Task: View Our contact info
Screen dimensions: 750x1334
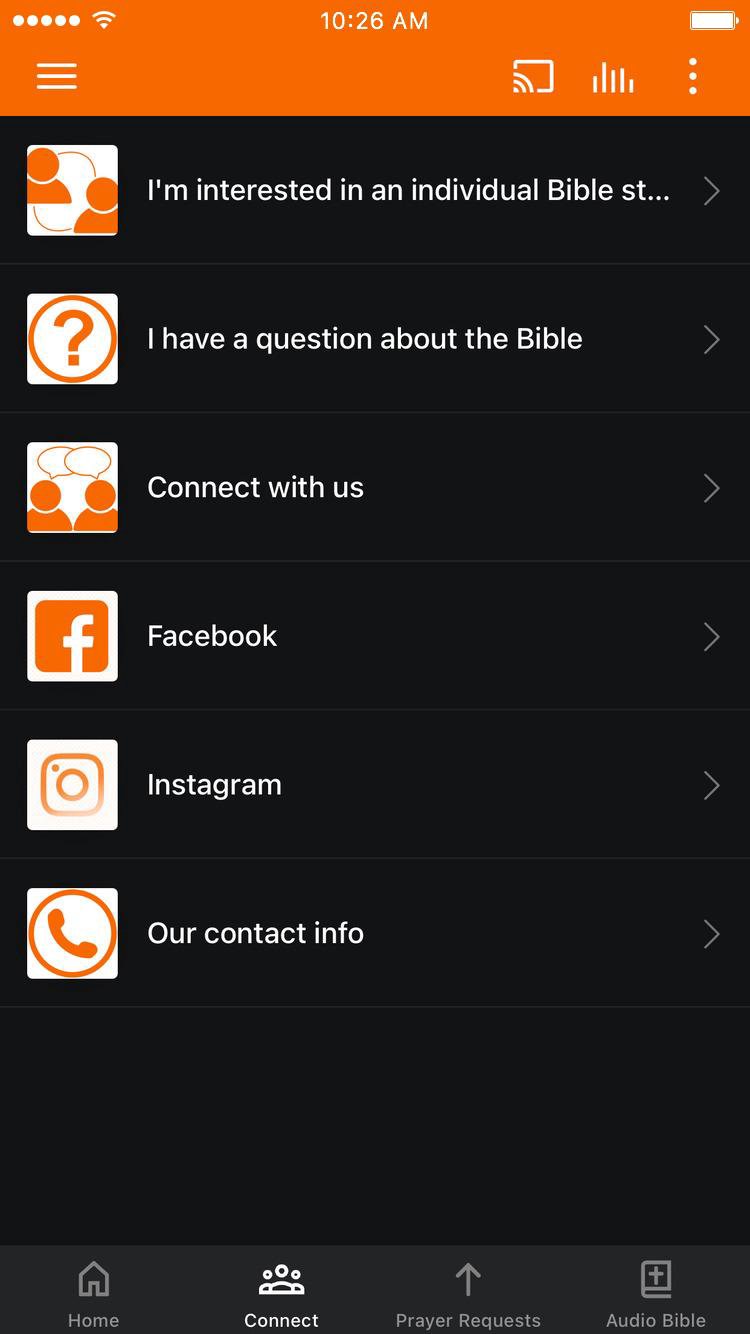Action: [375, 933]
